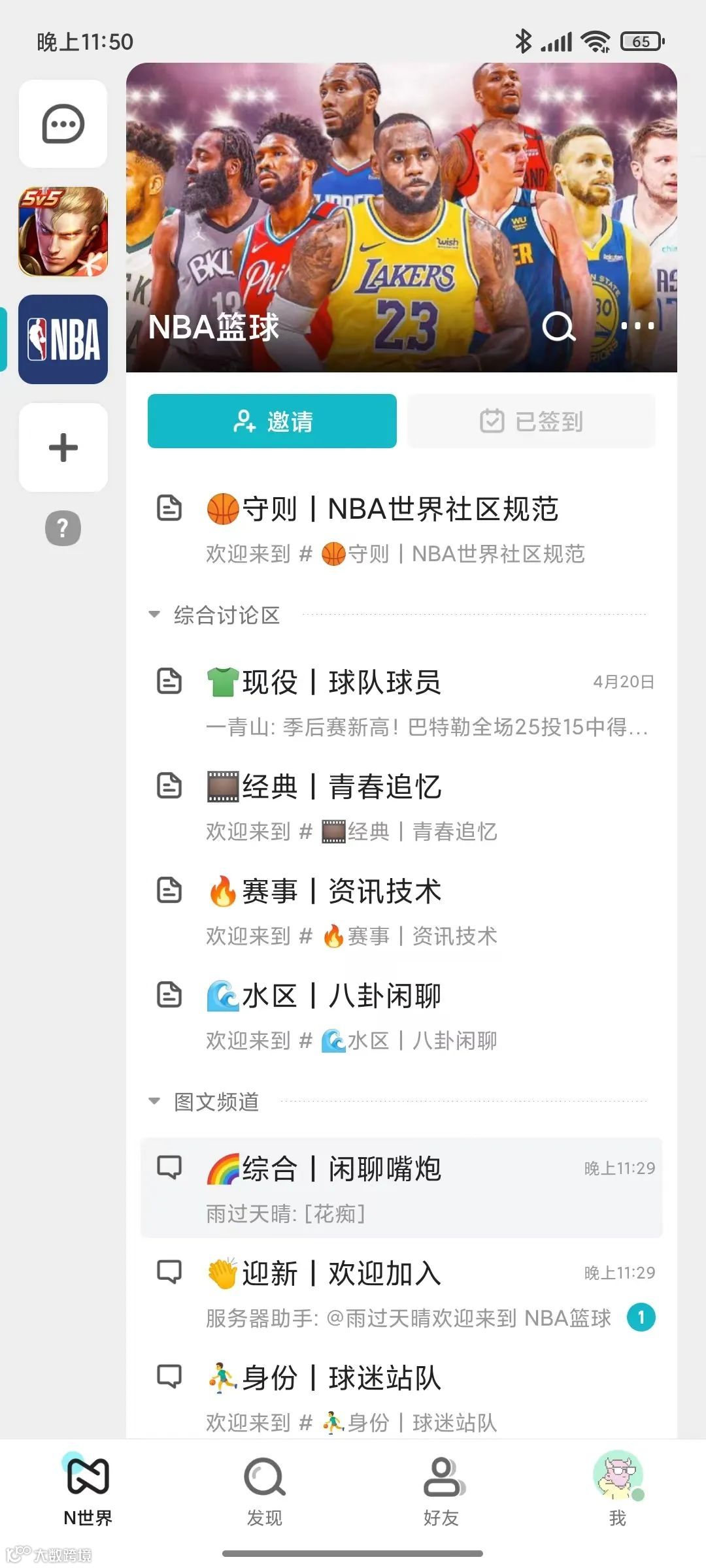Open the question mark help icon
Image resolution: width=706 pixels, height=1568 pixels.
tap(63, 528)
